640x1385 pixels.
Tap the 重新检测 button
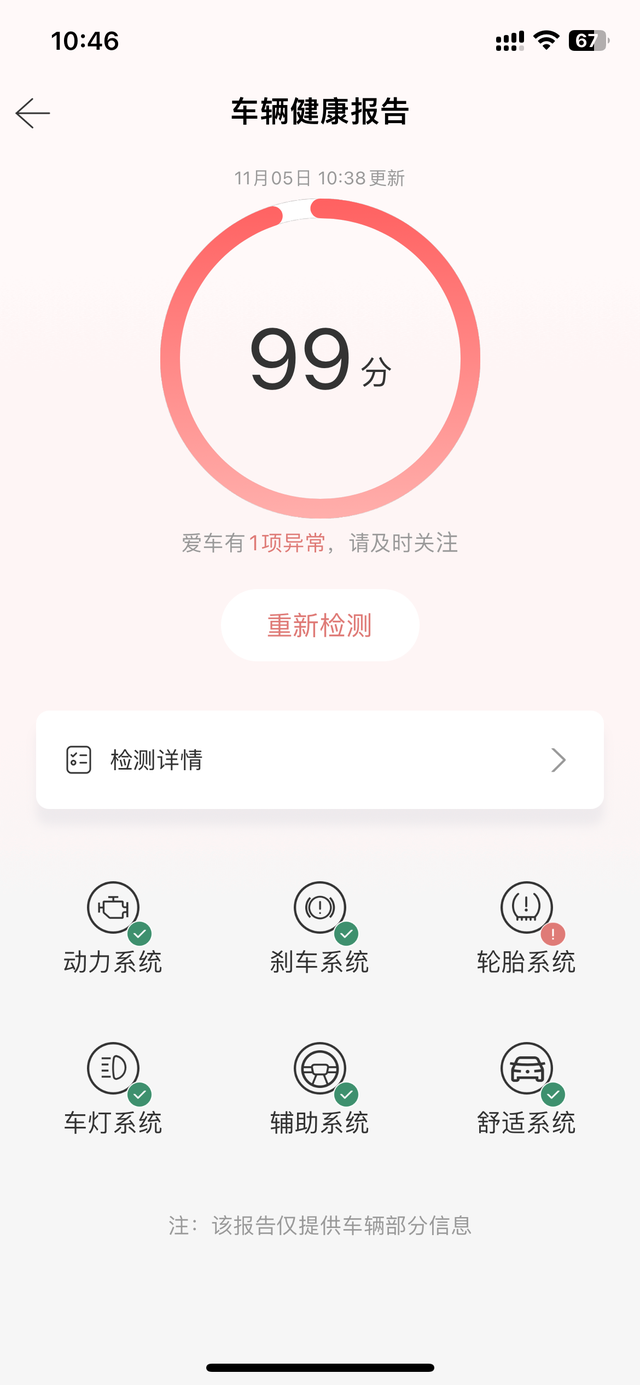[x=320, y=625]
